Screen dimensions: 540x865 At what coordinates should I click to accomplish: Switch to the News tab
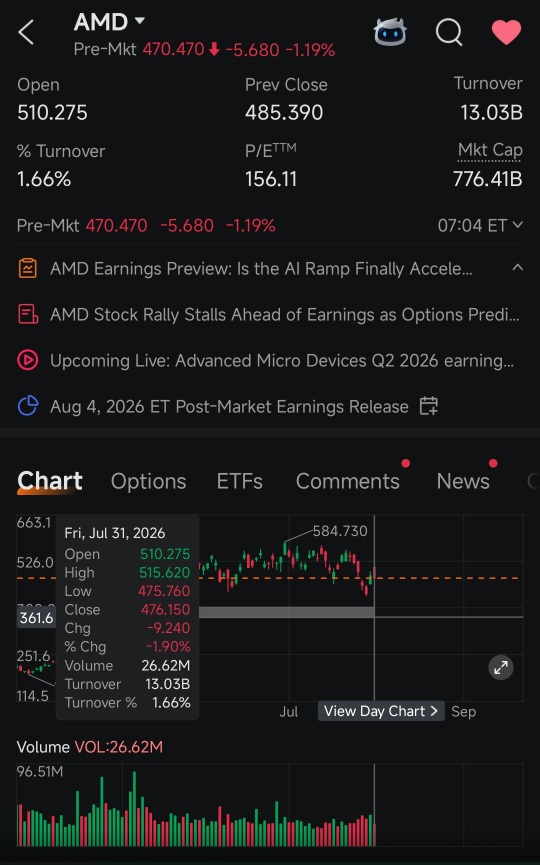pyautogui.click(x=463, y=481)
